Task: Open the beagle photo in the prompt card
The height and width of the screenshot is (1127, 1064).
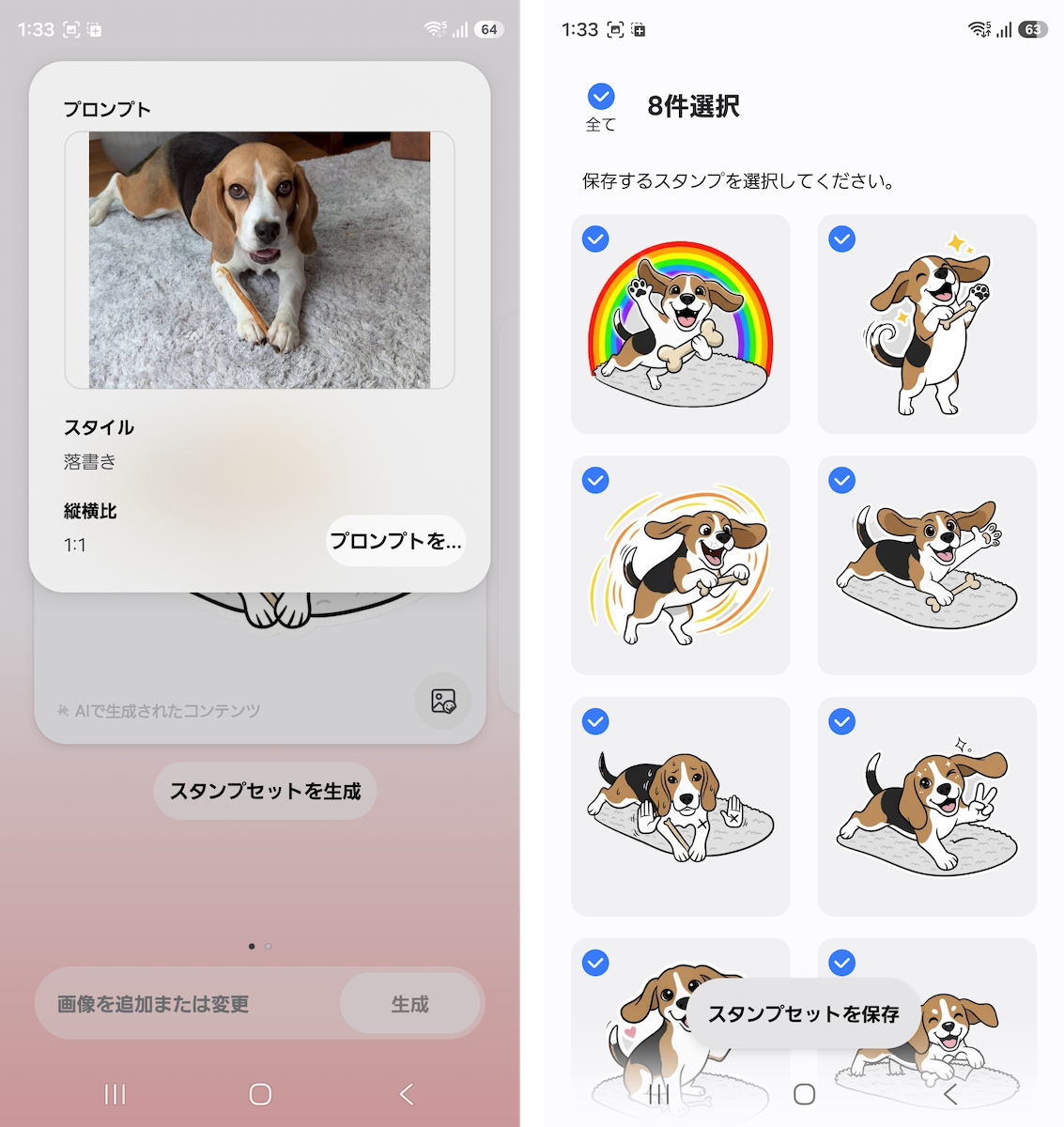Action: pos(259,260)
